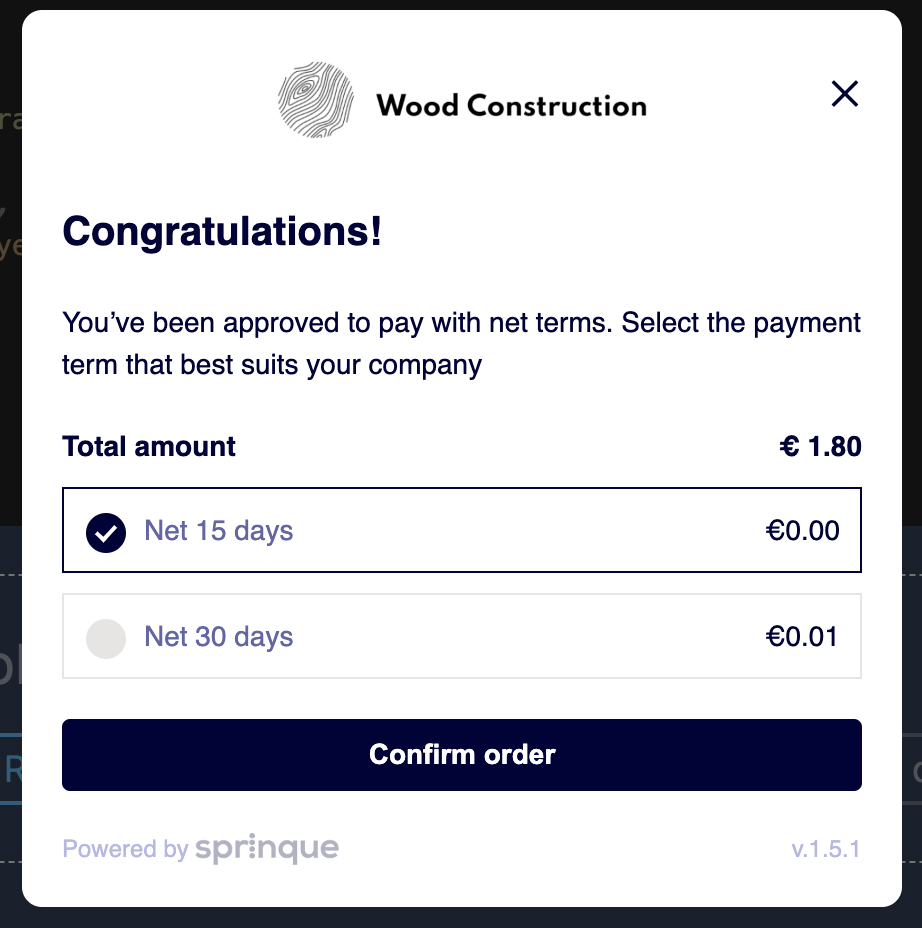Choose the Net 30 days option

click(x=106, y=637)
